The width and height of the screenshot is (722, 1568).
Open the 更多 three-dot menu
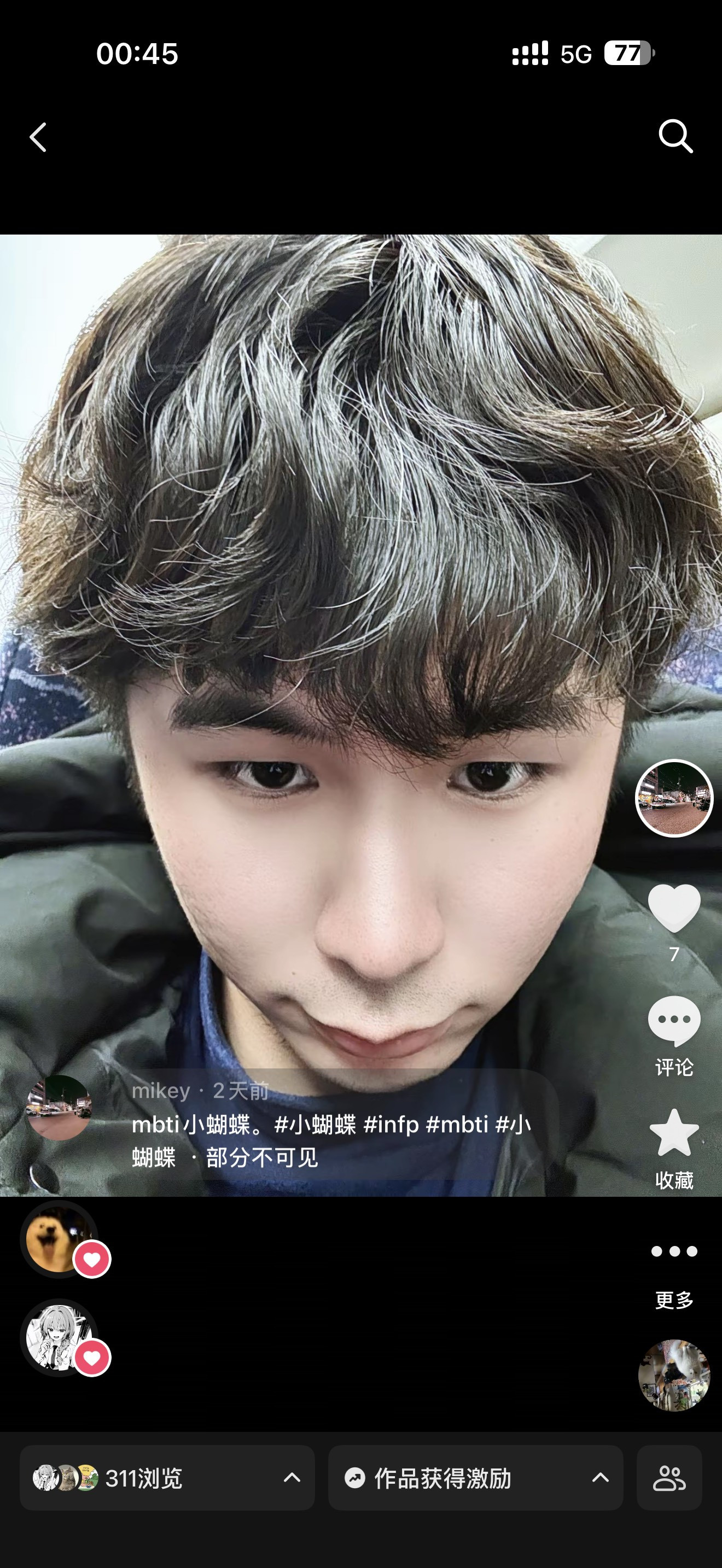tap(674, 1251)
